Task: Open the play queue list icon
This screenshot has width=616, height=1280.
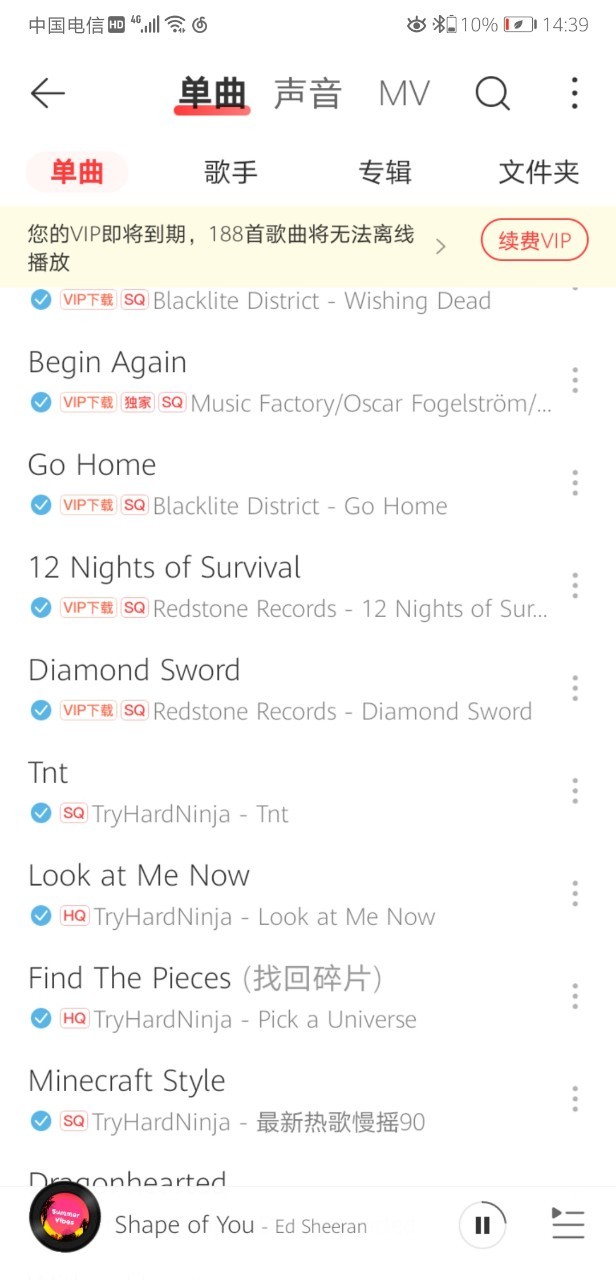Action: pyautogui.click(x=567, y=1224)
